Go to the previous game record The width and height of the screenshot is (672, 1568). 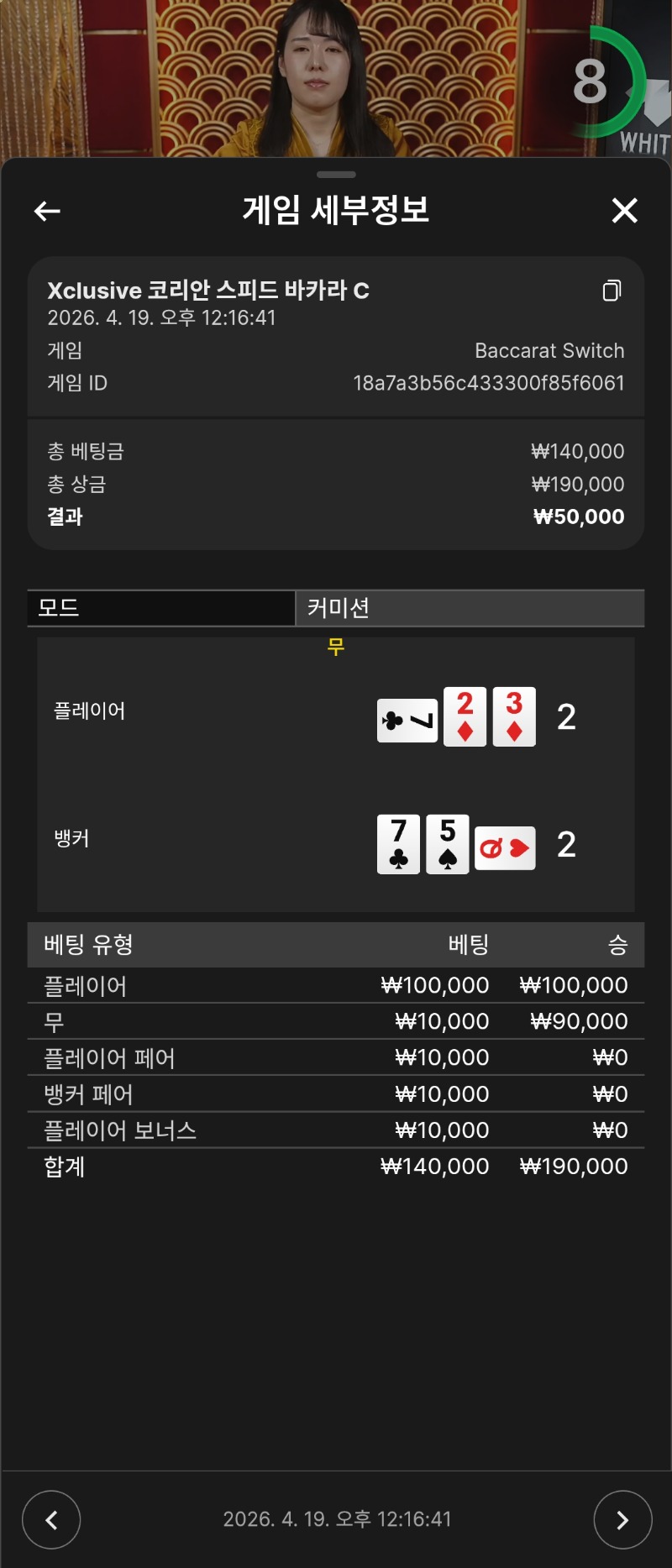tap(51, 1519)
